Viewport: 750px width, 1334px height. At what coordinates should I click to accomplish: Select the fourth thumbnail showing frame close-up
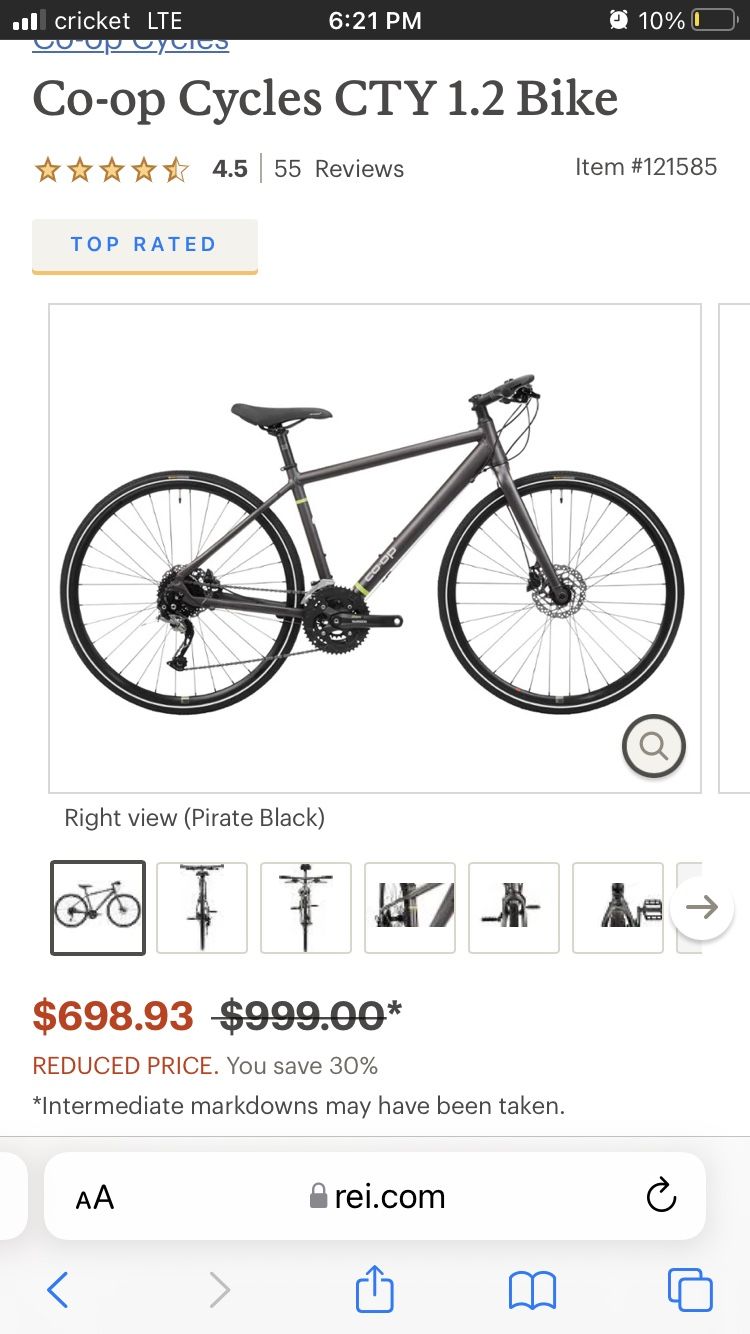coord(410,908)
